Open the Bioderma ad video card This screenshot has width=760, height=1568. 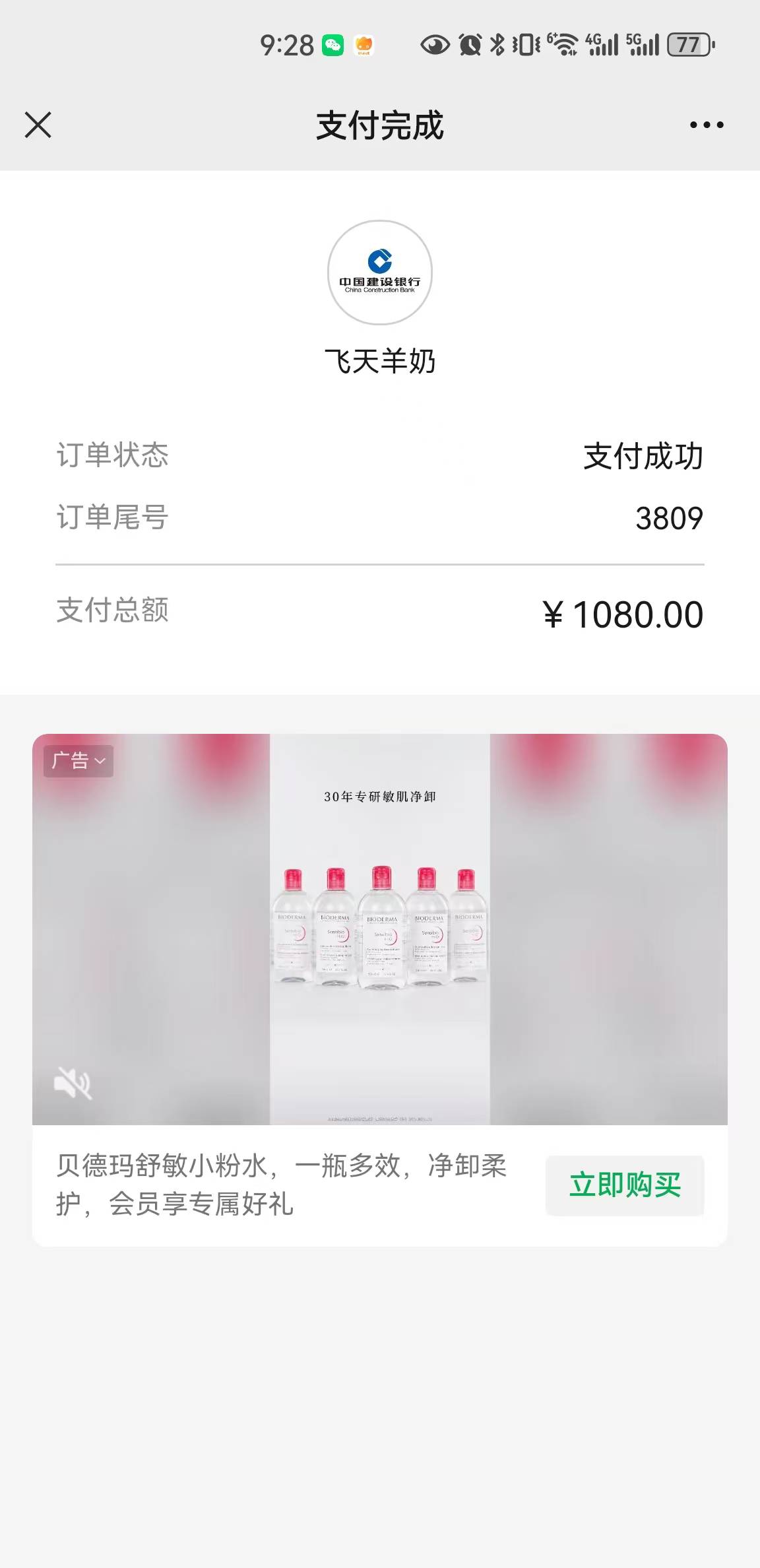pos(379,929)
